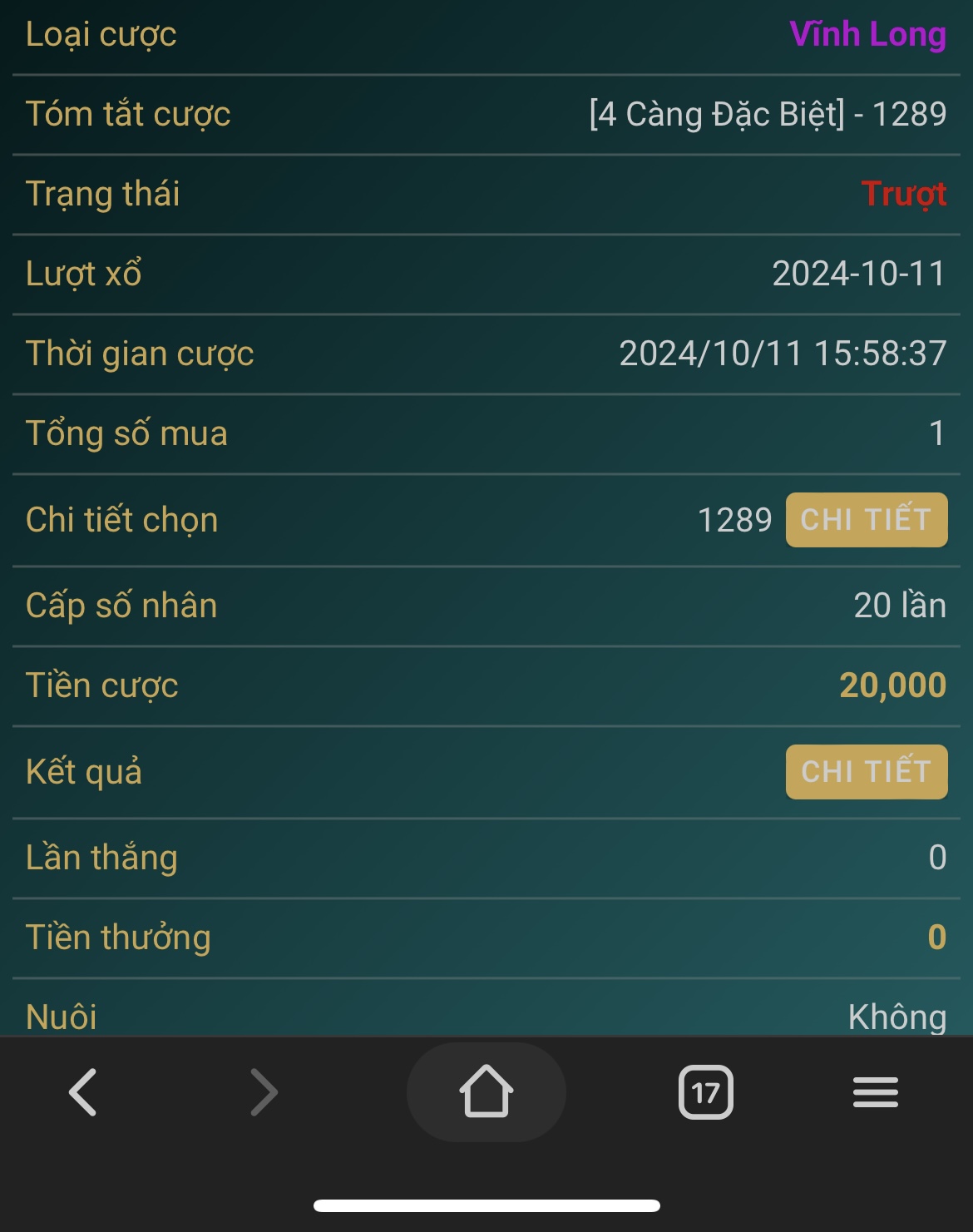This screenshot has width=973, height=1232.
Task: Open the browser hamburger menu
Action: [875, 1091]
